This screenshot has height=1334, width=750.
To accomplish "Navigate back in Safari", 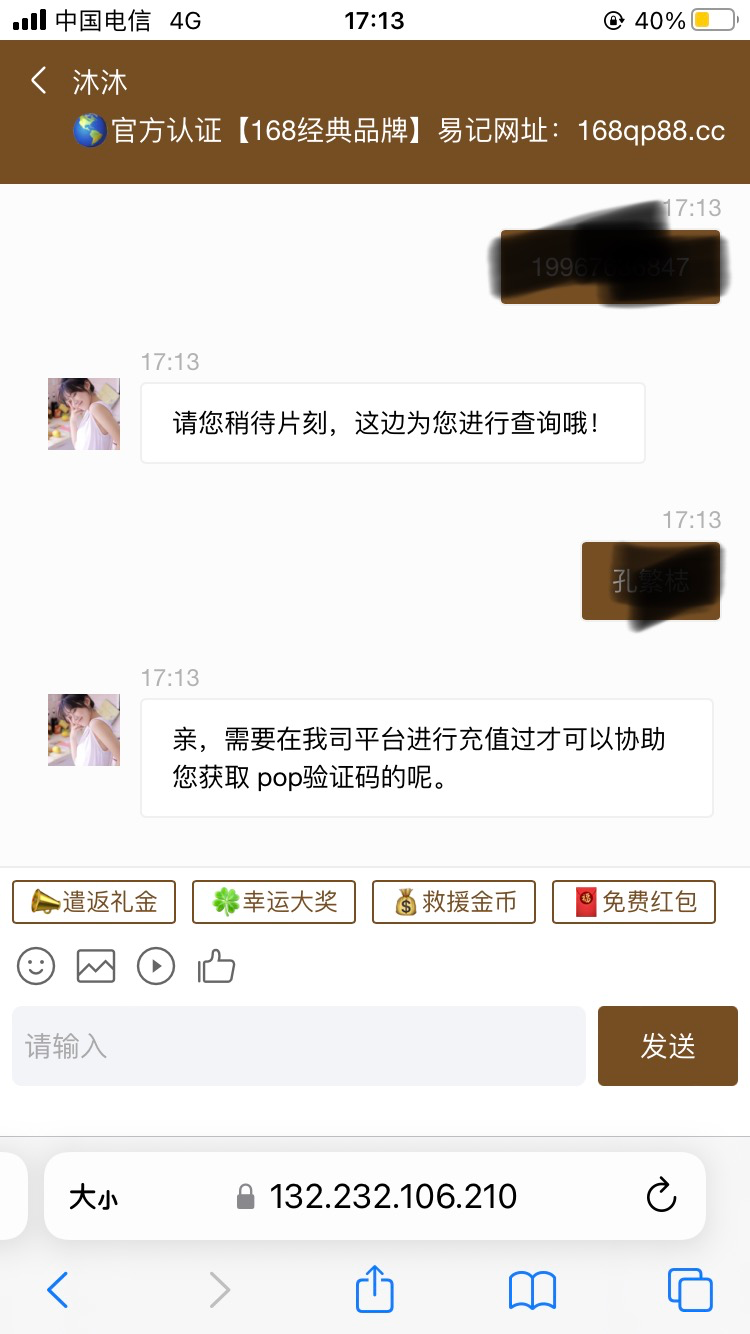I will click(x=58, y=1290).
